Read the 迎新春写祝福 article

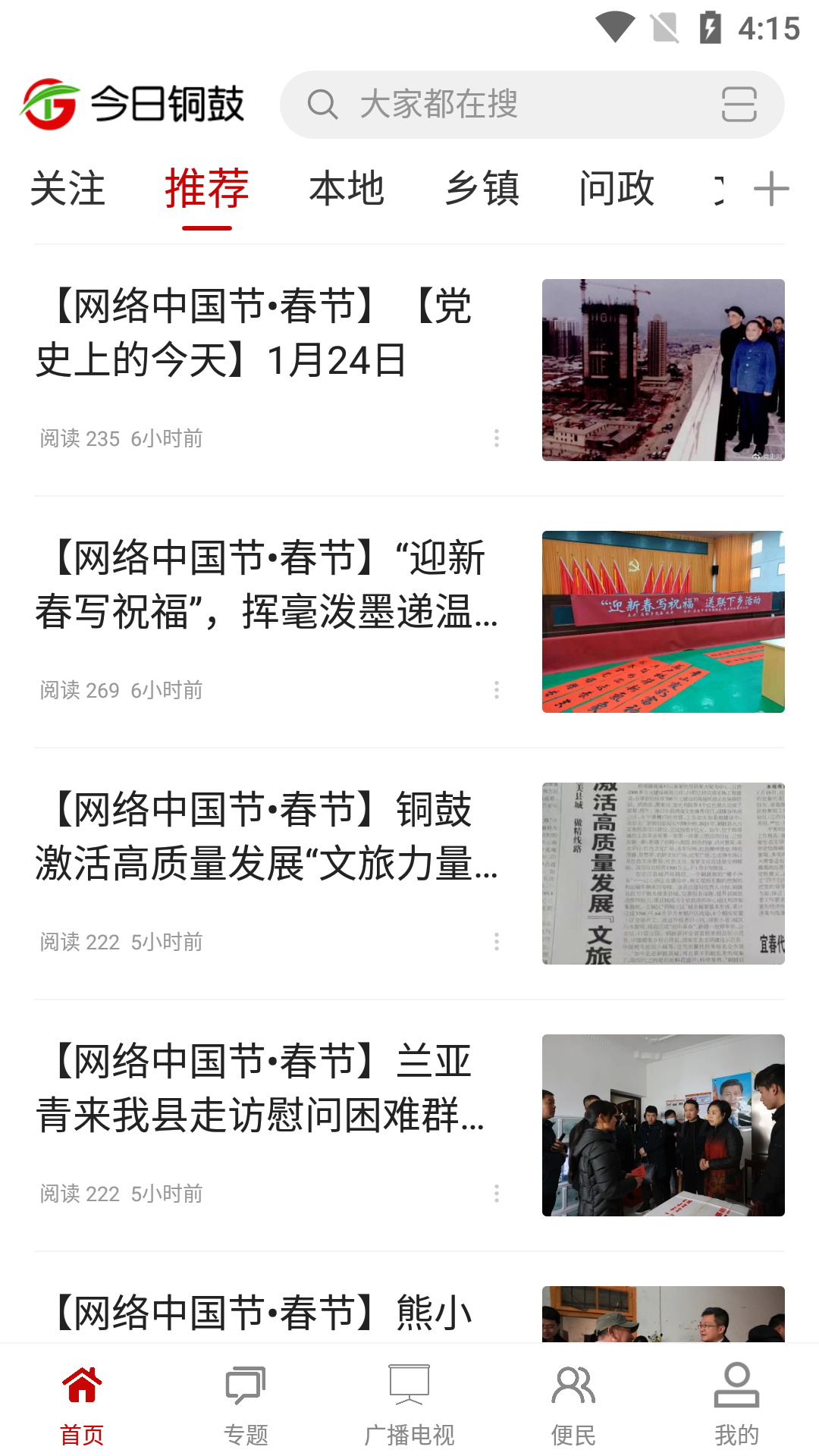pyautogui.click(x=409, y=622)
